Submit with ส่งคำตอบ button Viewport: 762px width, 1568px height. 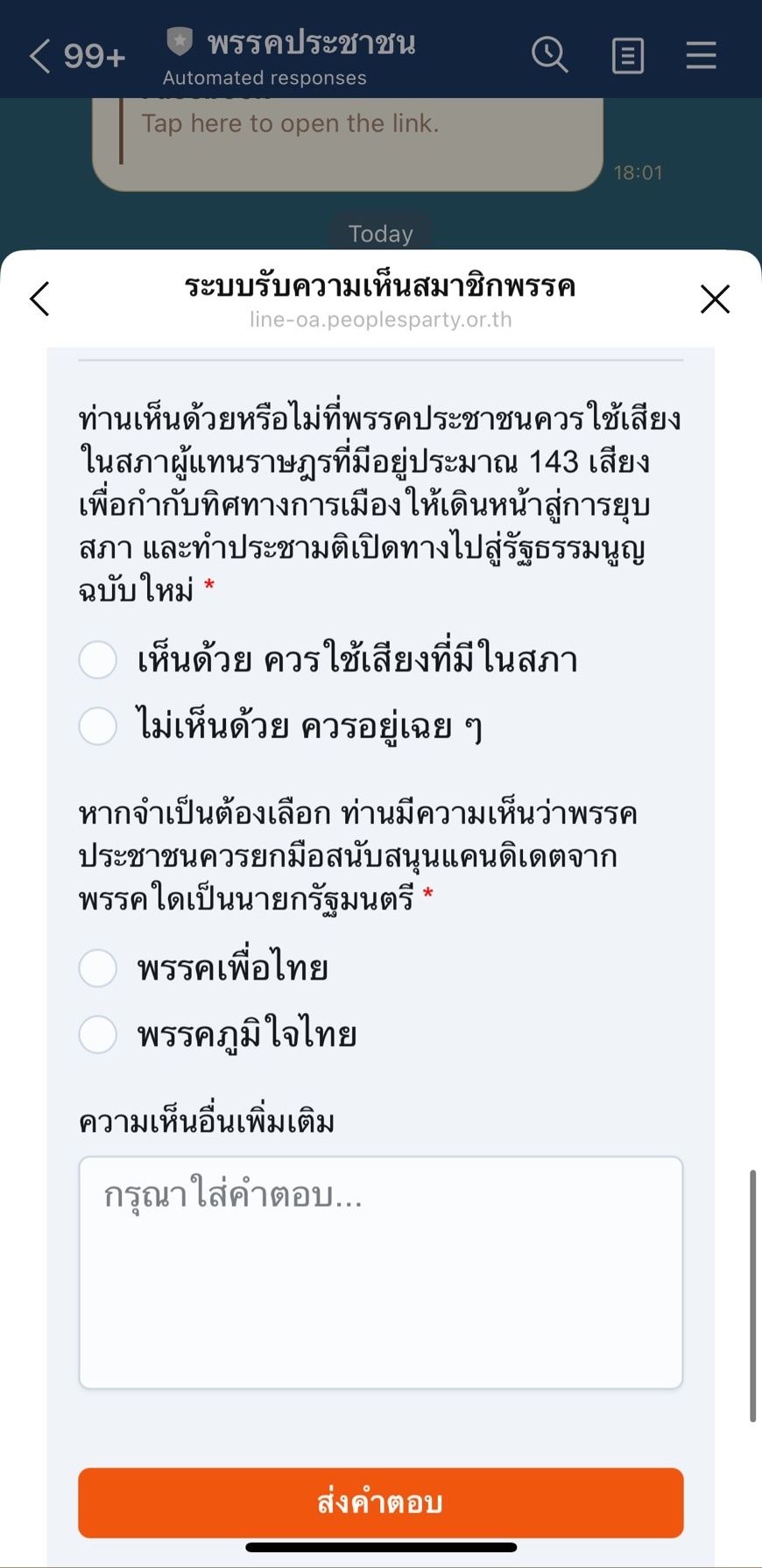pyautogui.click(x=380, y=1502)
